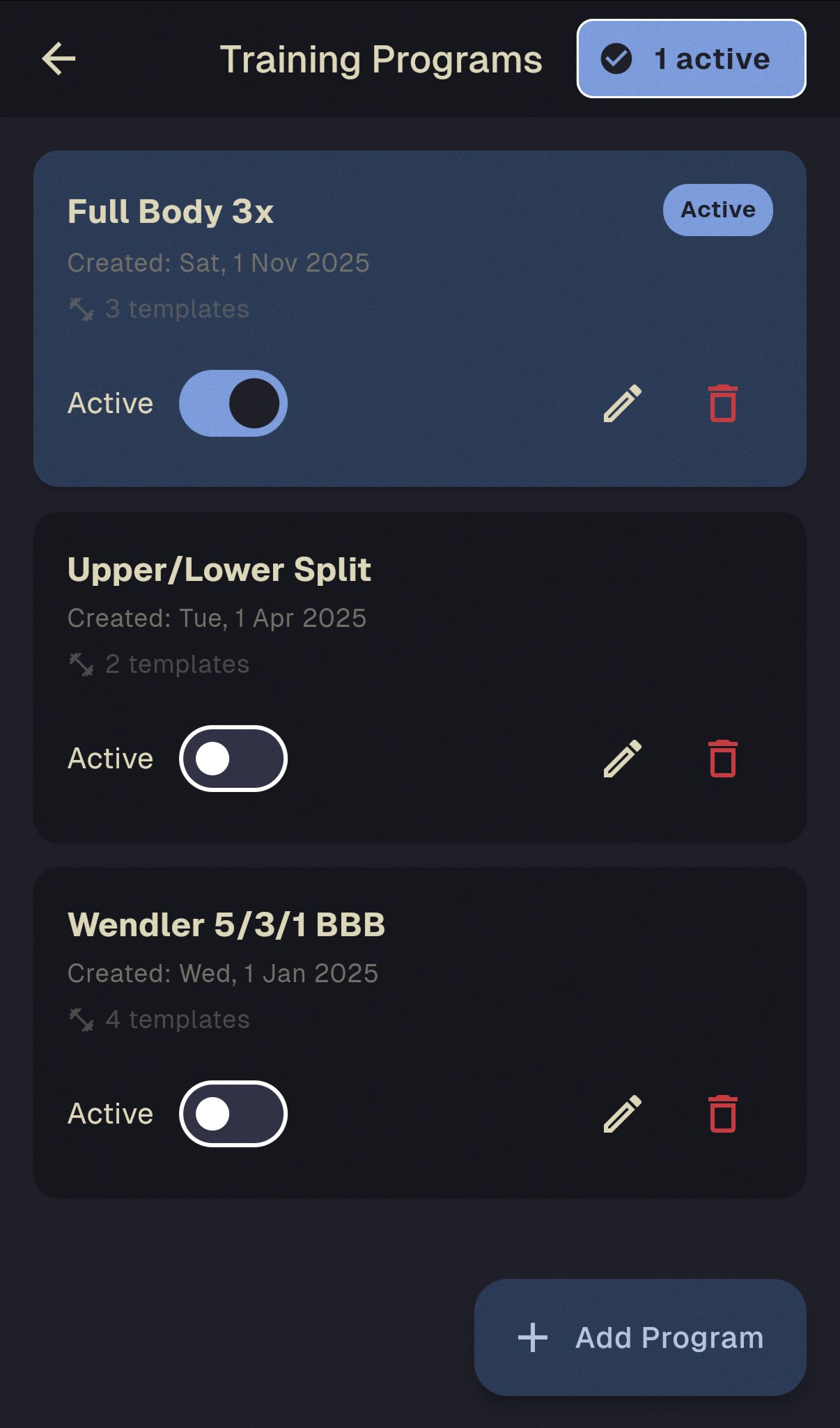Image resolution: width=840 pixels, height=1428 pixels.
Task: Delete the Full Body 3x program
Action: [x=722, y=403]
